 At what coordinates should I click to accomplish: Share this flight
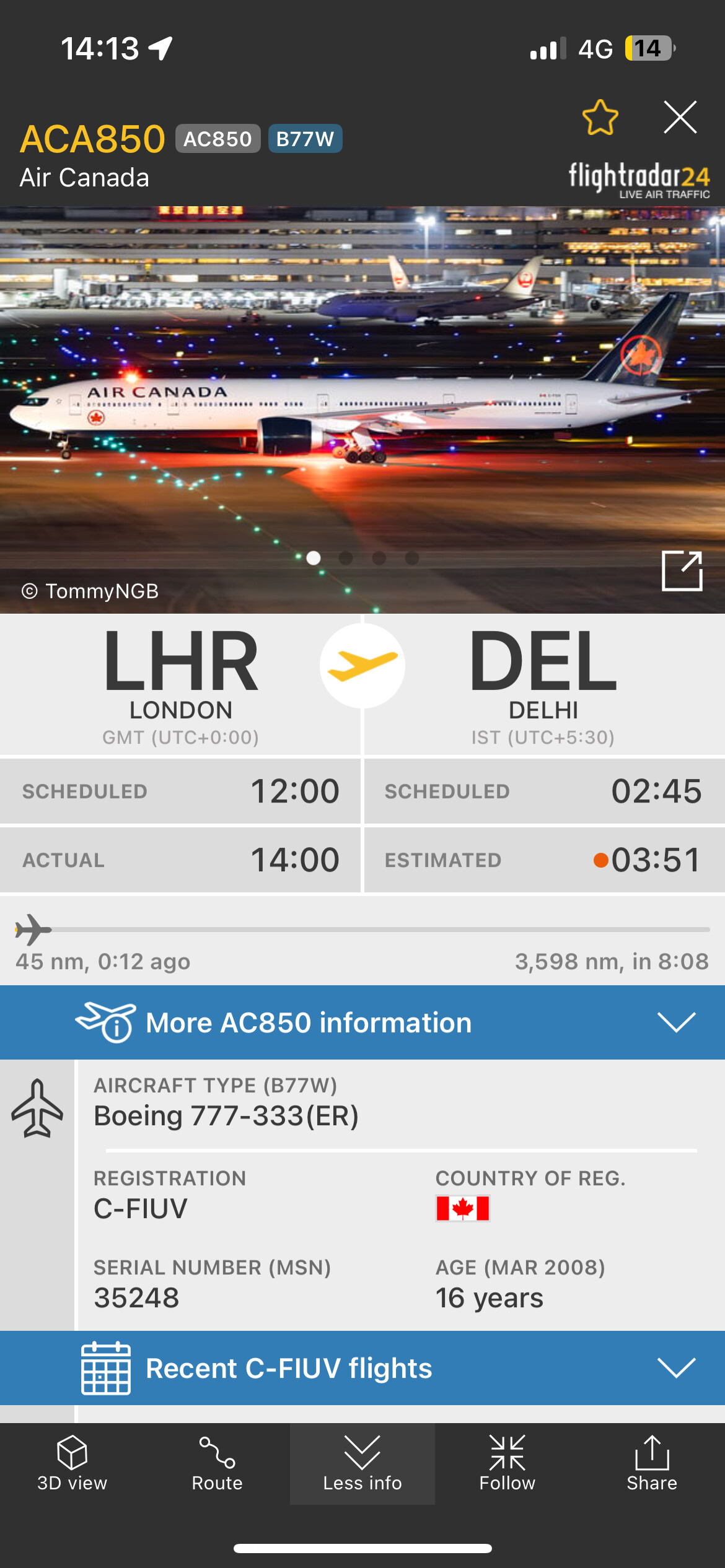pos(652,1463)
